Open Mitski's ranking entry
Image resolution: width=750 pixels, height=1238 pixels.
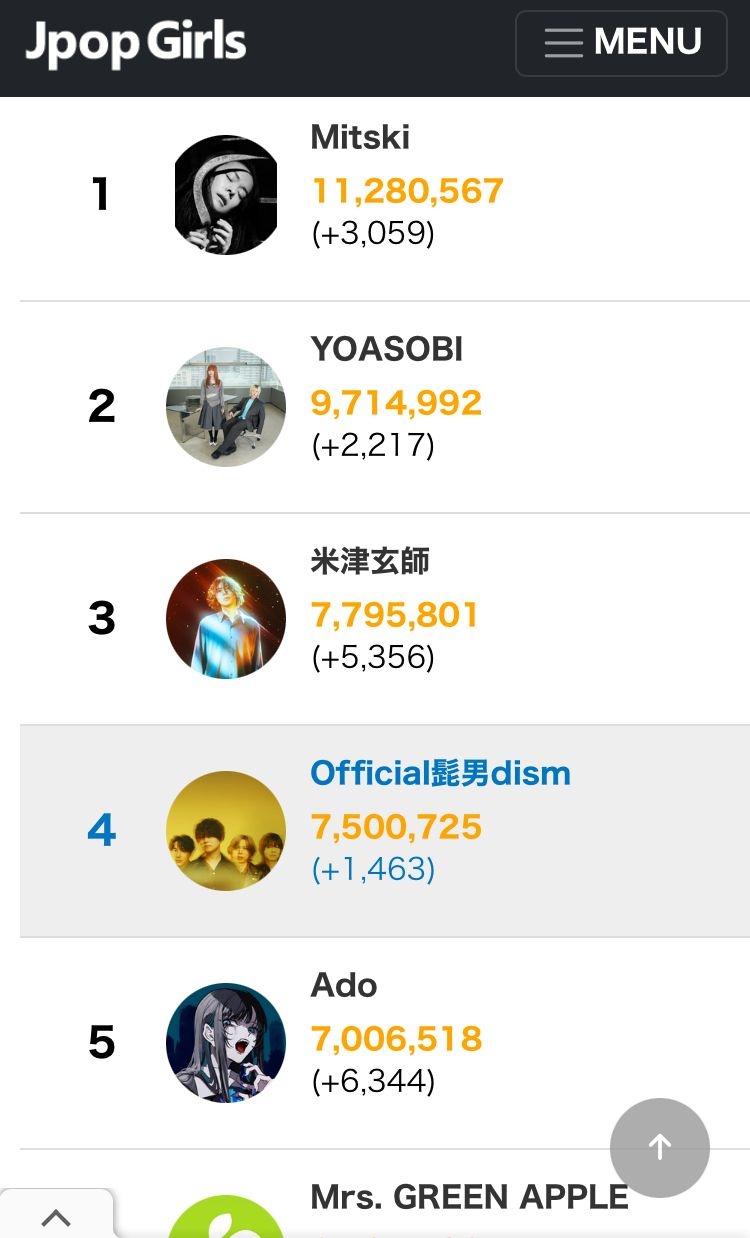(x=360, y=137)
